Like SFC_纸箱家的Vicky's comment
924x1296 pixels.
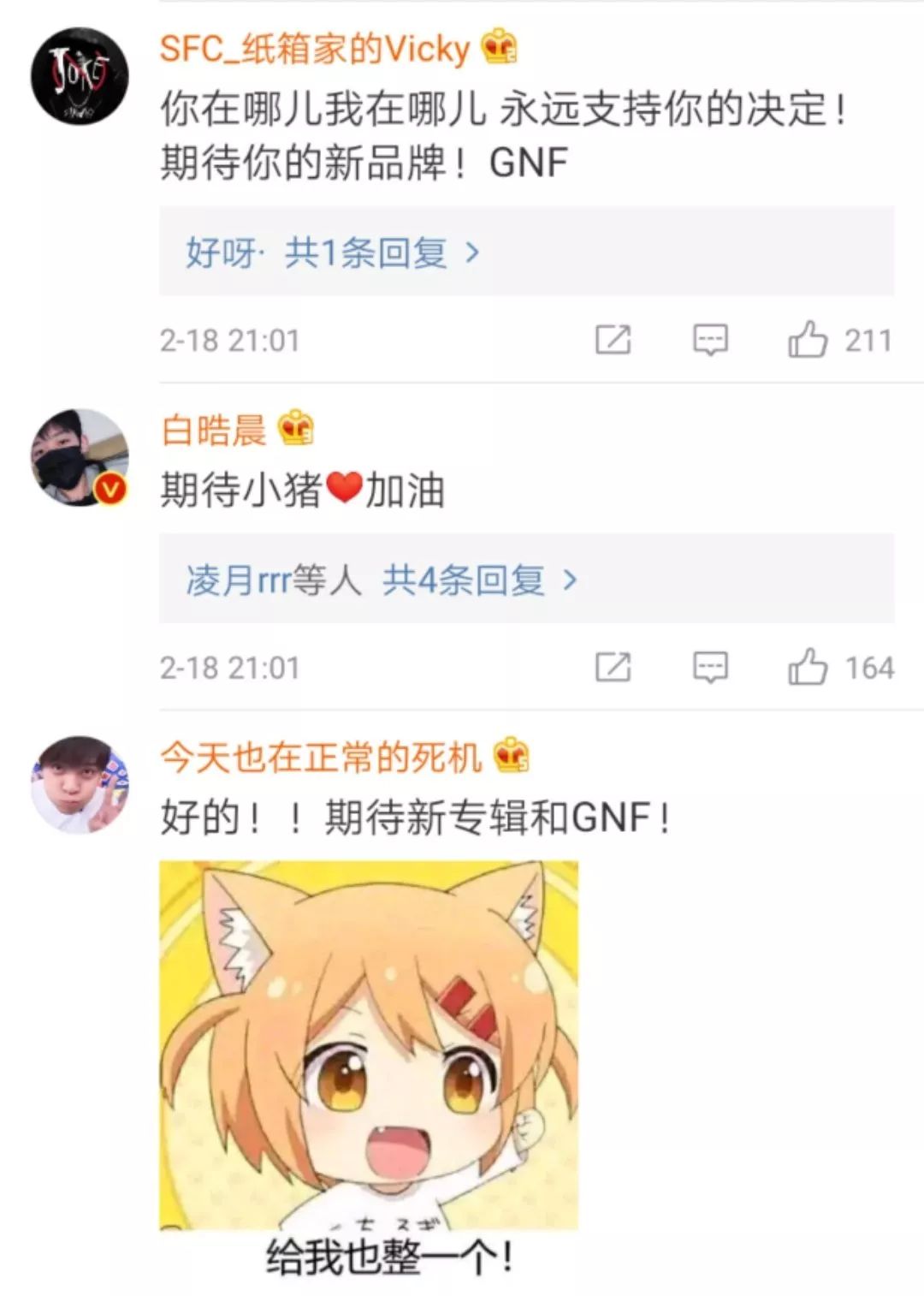(x=808, y=340)
